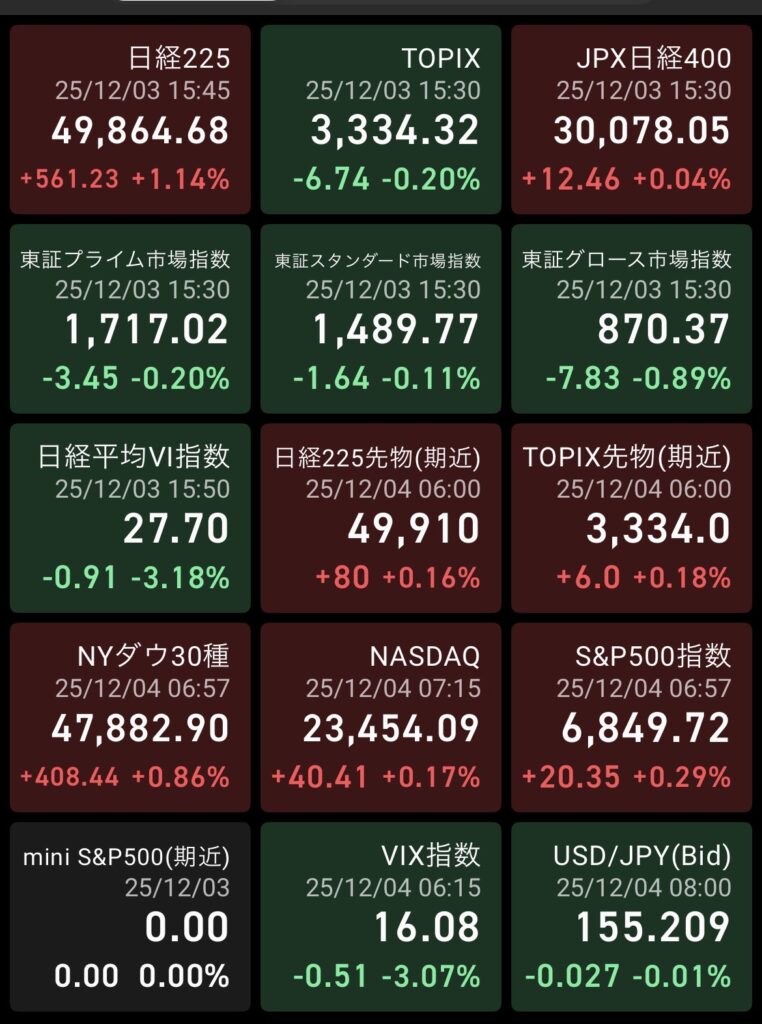Open the NYダウ30種 card
The width and height of the screenshot is (762, 1024).
point(130,717)
